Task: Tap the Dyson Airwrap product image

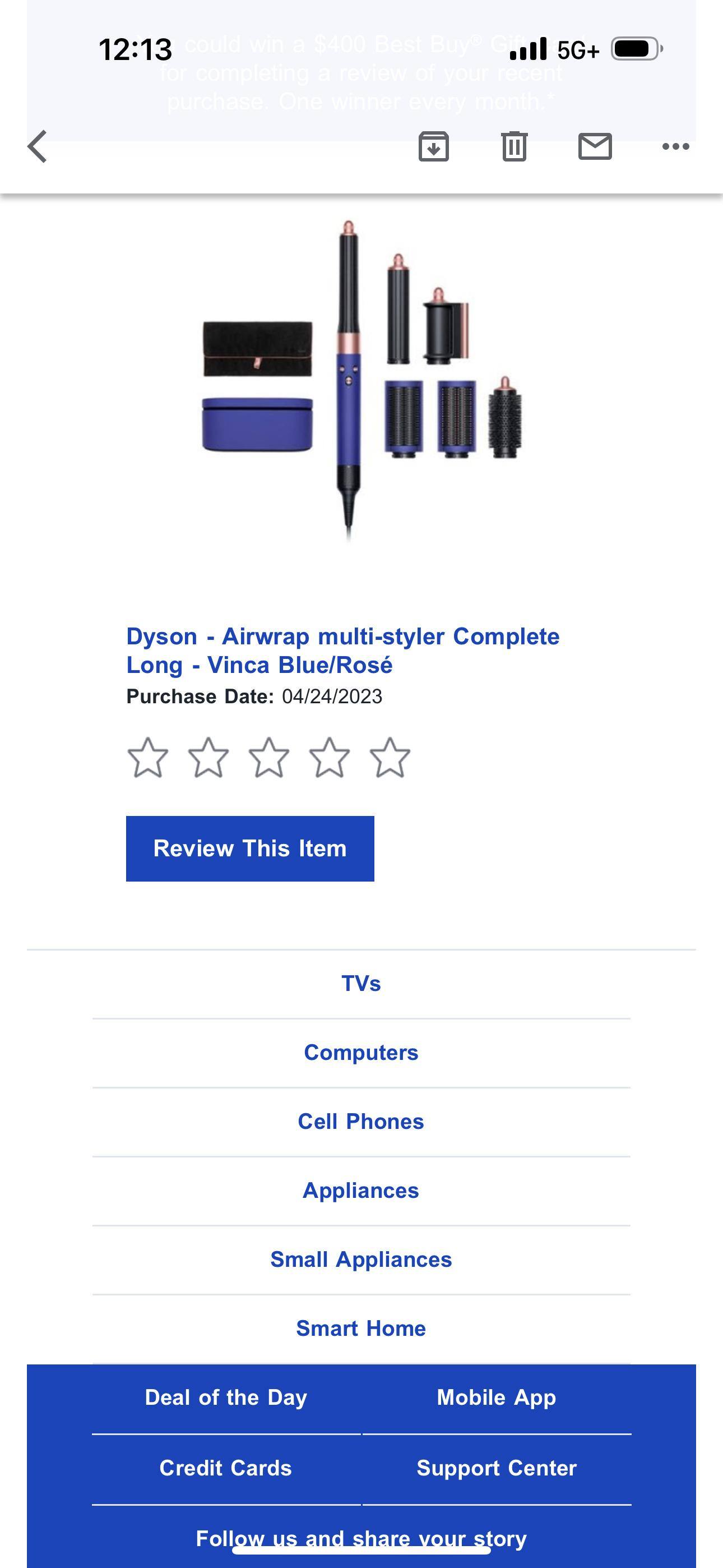Action: pos(361,384)
